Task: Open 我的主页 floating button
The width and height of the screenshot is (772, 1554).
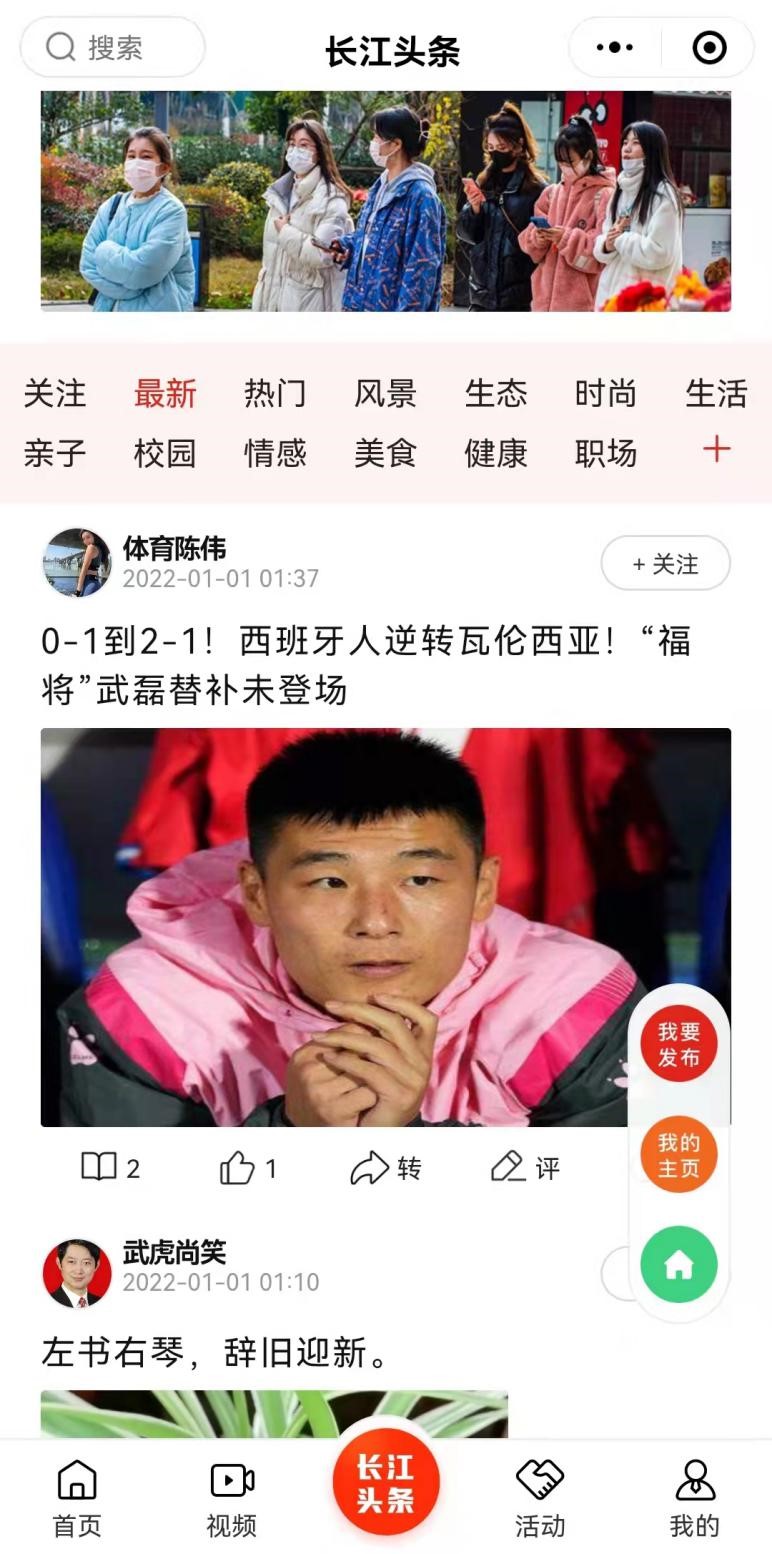Action: tap(678, 1153)
